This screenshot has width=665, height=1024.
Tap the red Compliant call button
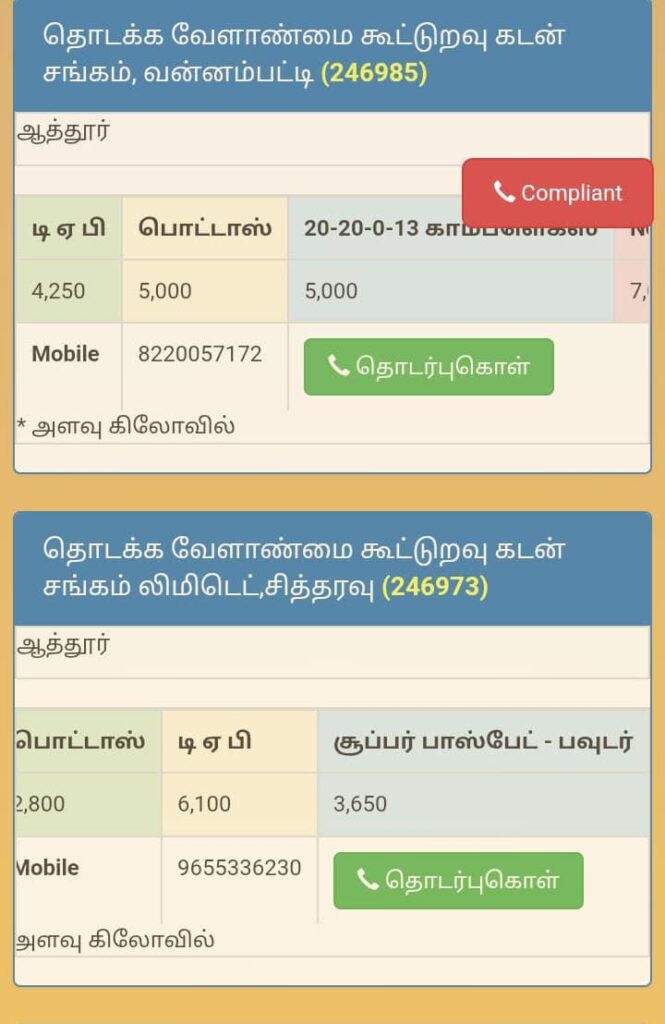click(557, 193)
